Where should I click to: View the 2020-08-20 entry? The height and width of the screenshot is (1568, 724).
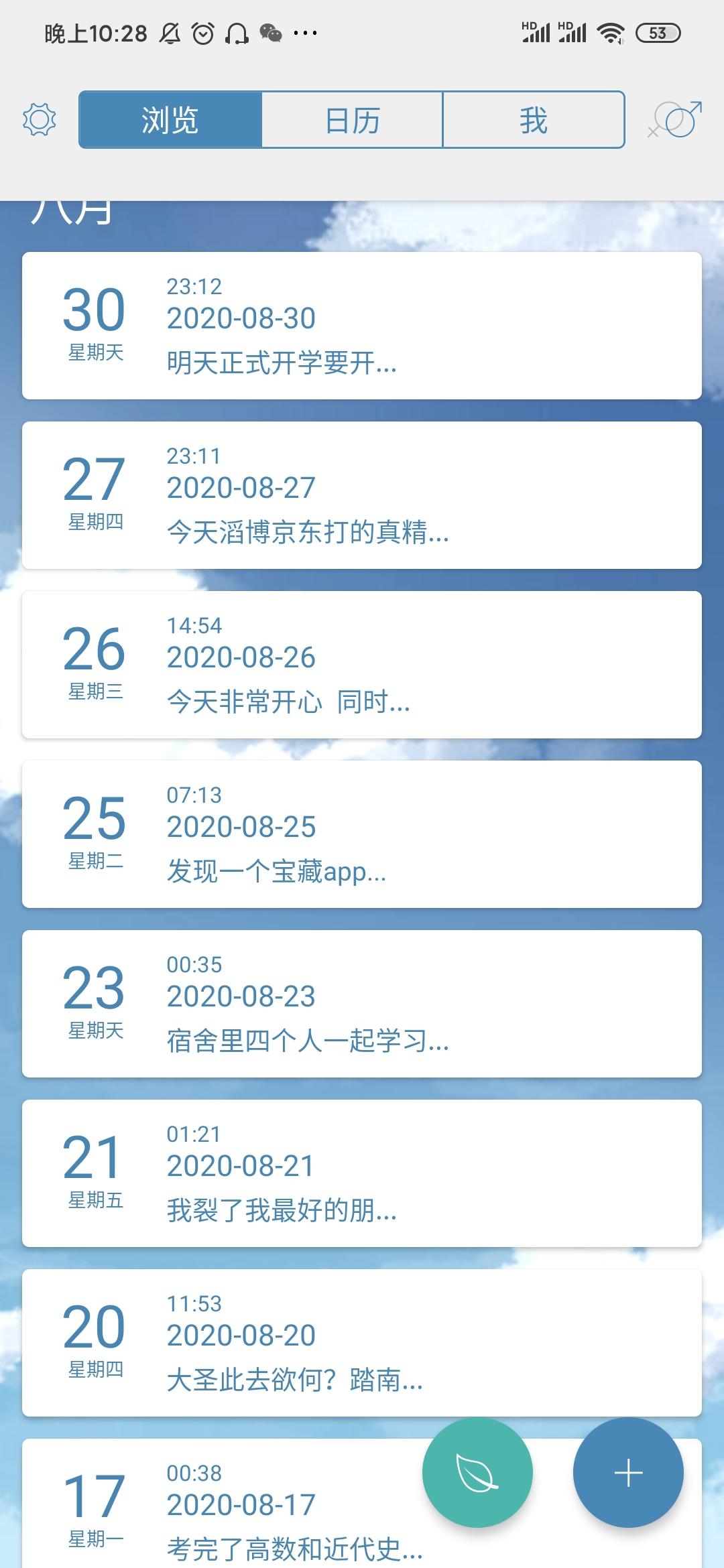(x=362, y=1343)
